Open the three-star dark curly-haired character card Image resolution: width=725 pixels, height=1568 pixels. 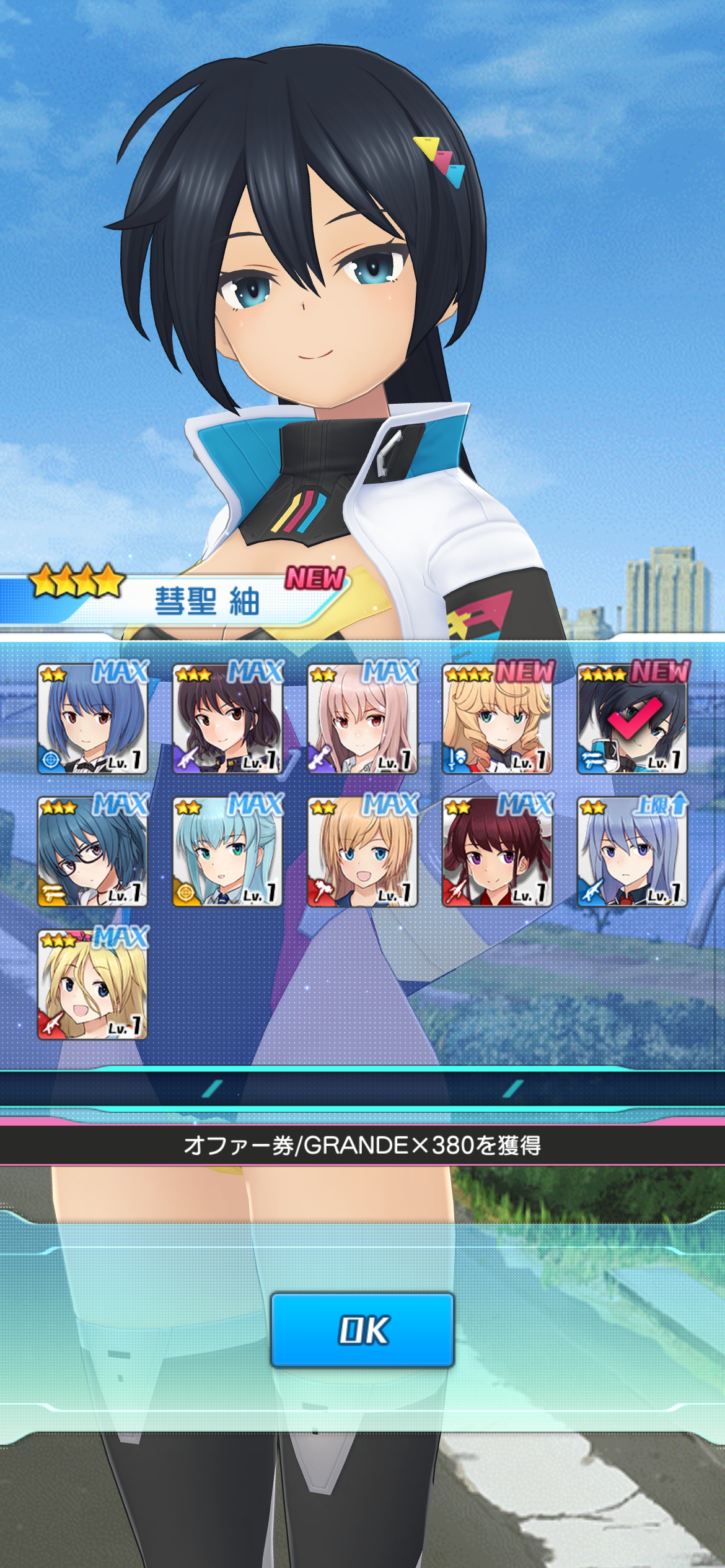(x=227, y=718)
